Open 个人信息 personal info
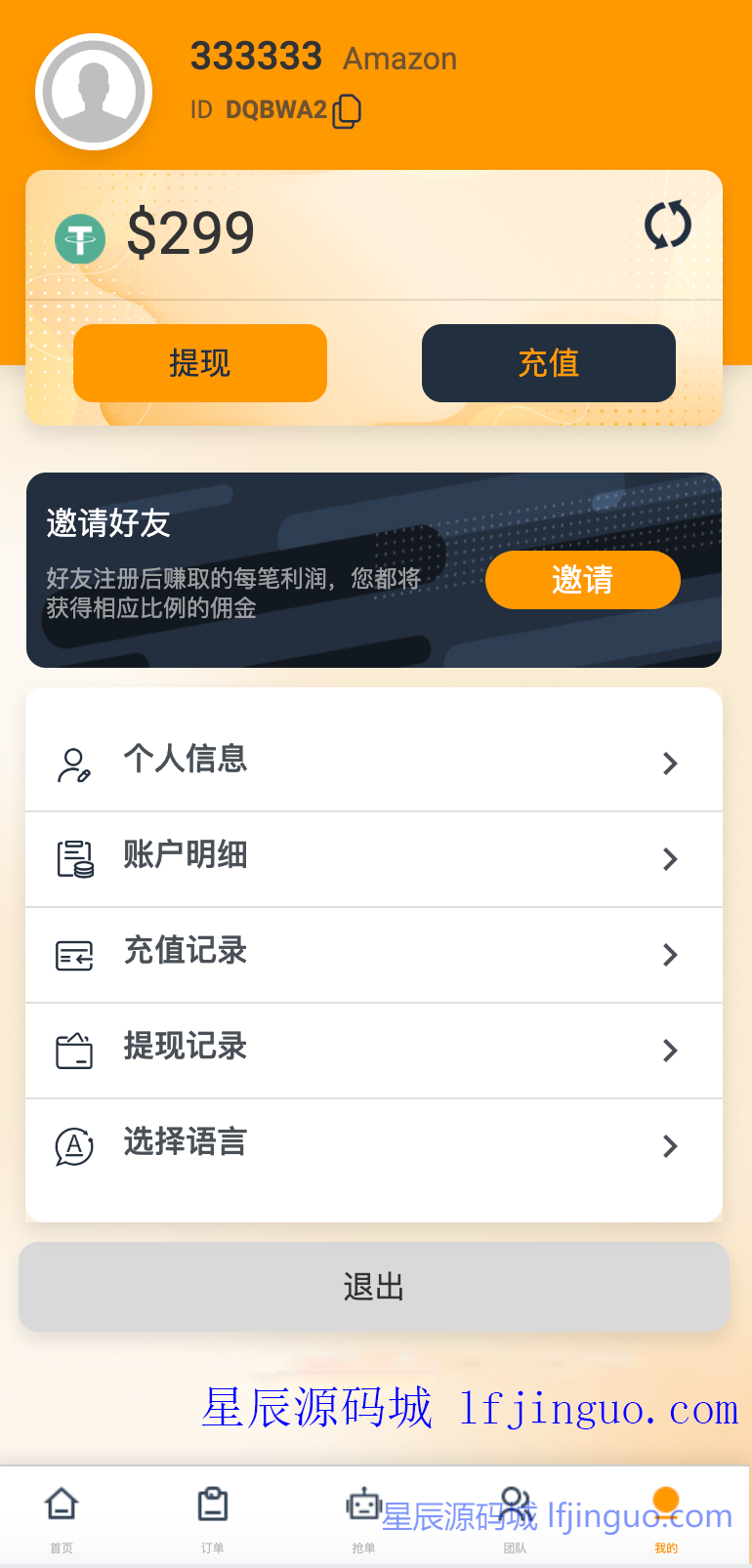 pos(374,763)
